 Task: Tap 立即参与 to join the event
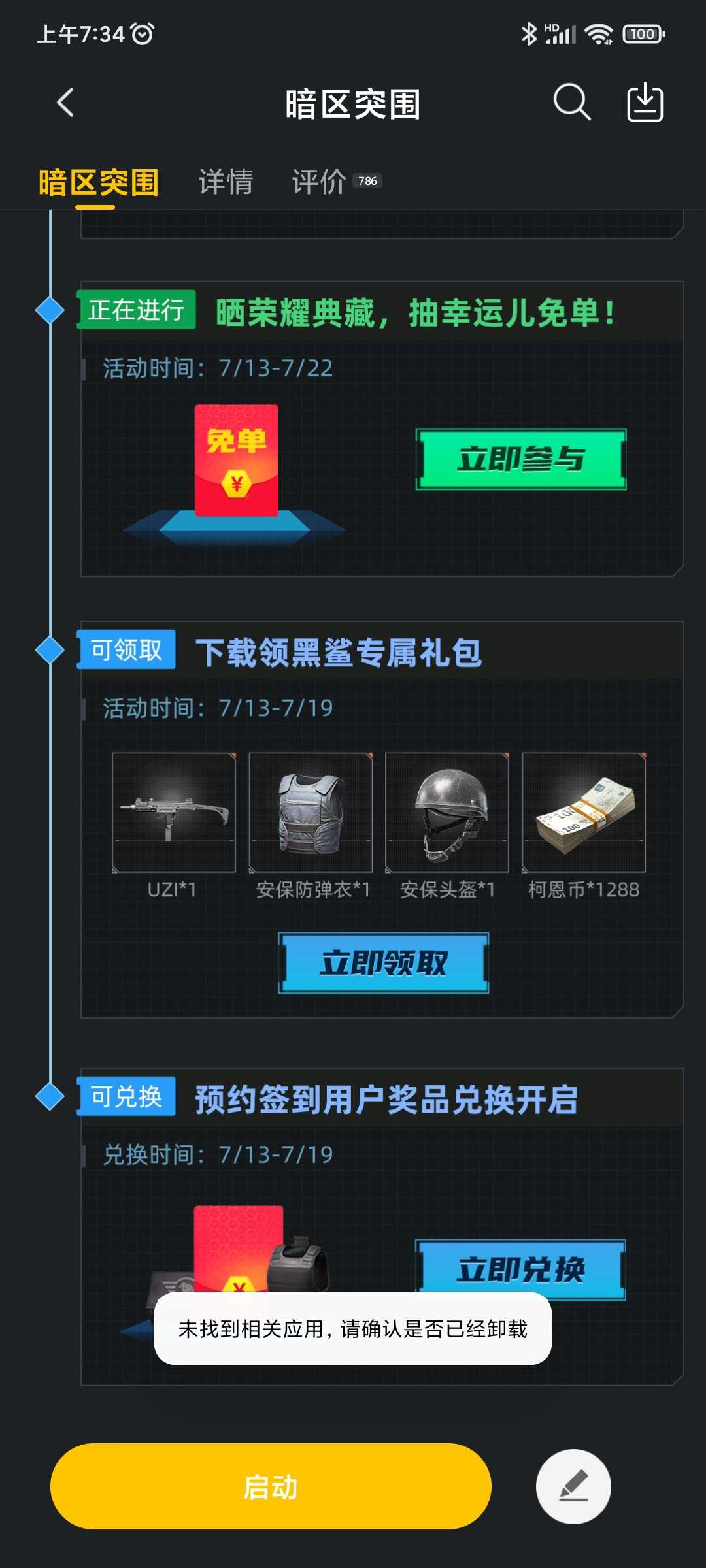point(521,459)
